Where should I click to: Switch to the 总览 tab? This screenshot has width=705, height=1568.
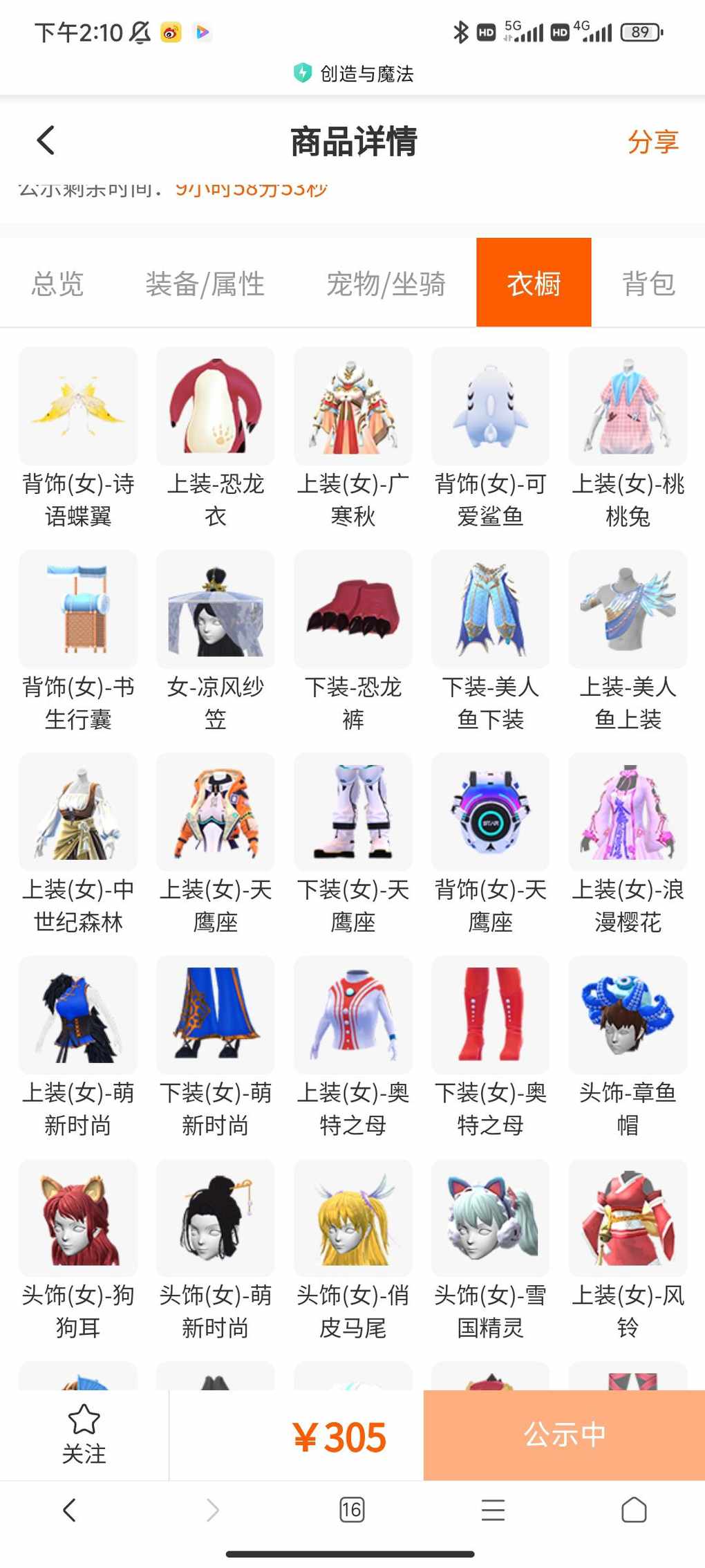click(57, 284)
